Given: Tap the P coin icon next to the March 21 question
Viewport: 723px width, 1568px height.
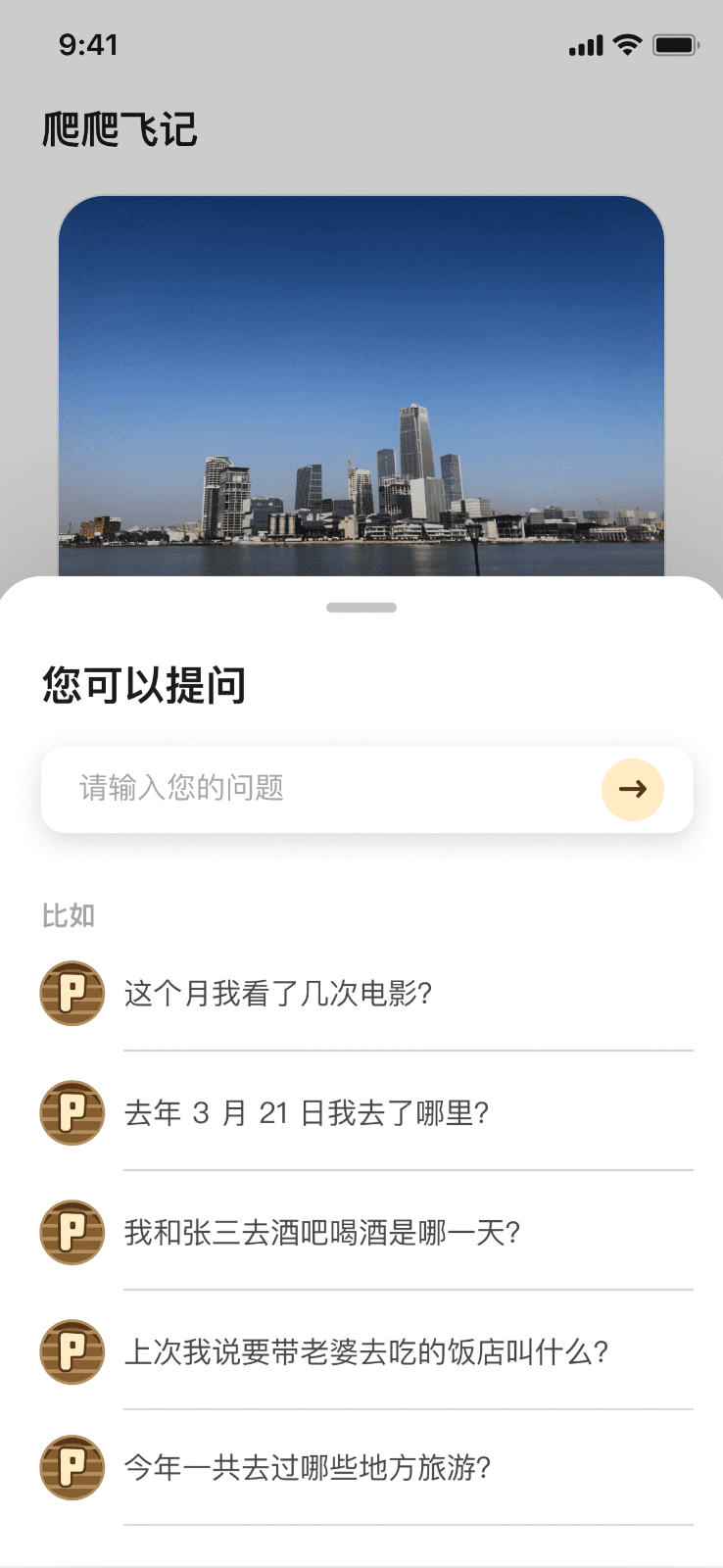Looking at the screenshot, I should point(72,1112).
